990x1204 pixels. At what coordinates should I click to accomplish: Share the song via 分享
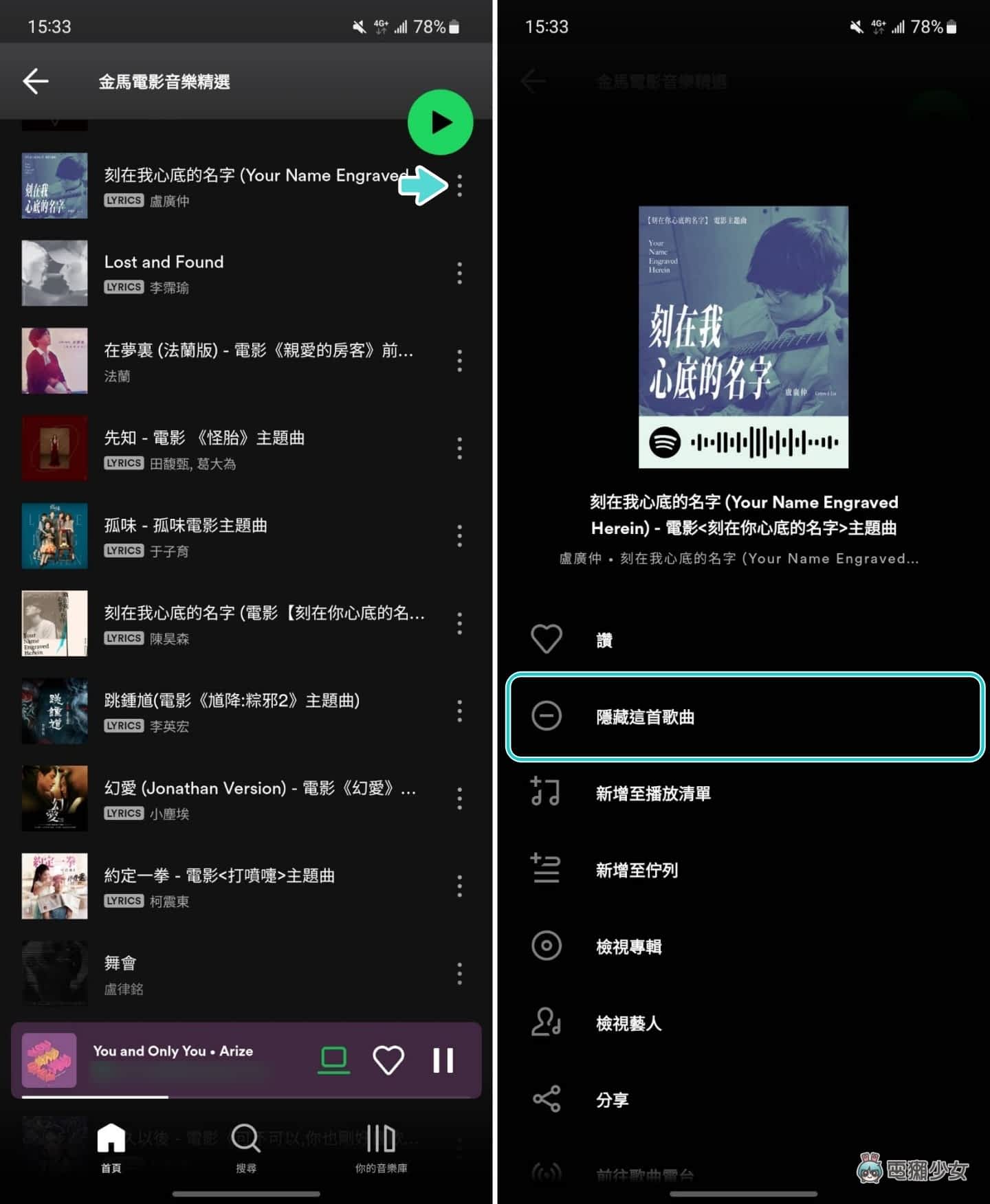(x=612, y=1100)
